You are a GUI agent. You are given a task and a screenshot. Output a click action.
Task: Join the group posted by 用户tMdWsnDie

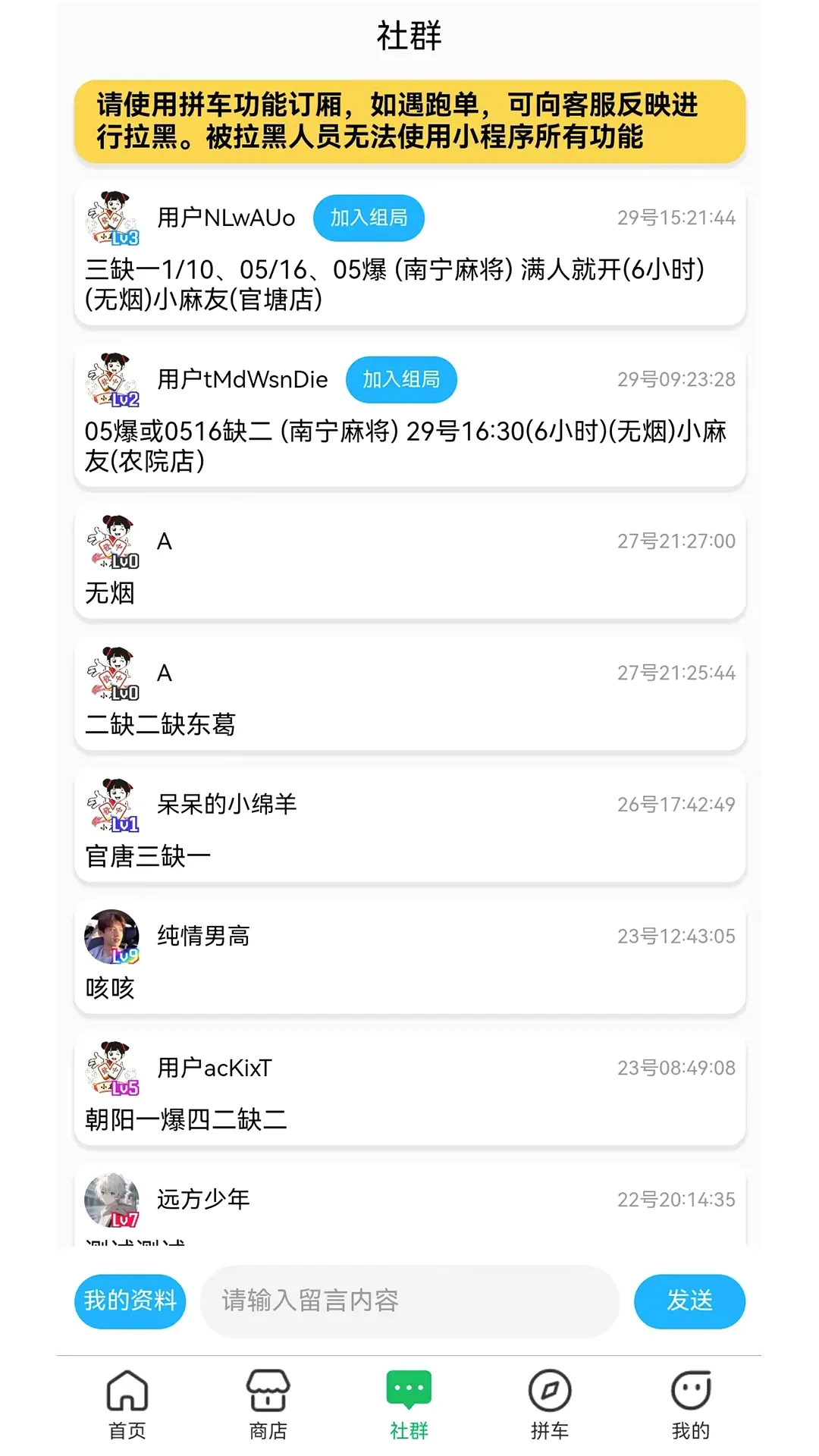click(x=401, y=379)
